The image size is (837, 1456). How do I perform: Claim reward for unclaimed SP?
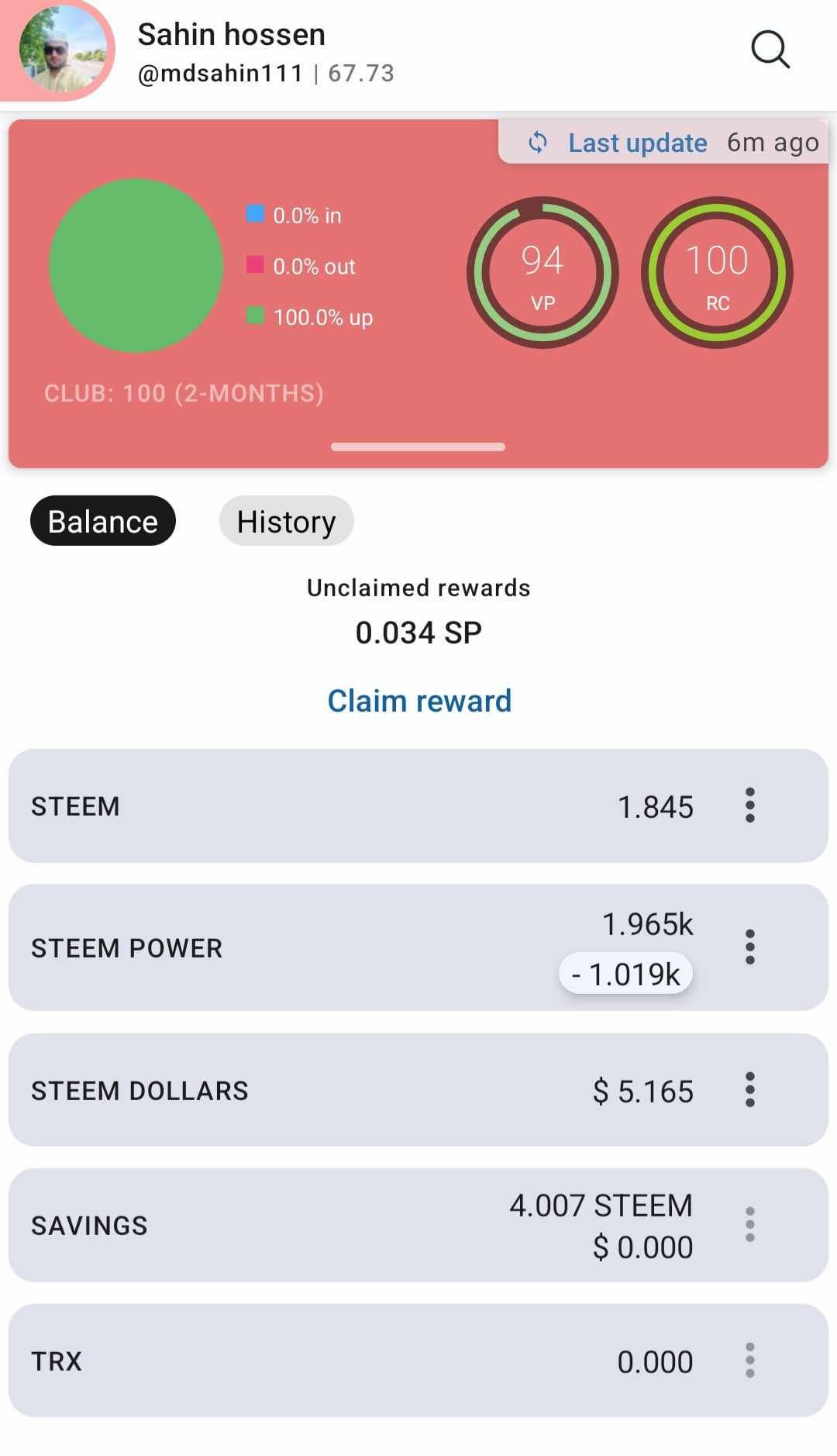pyautogui.click(x=419, y=701)
